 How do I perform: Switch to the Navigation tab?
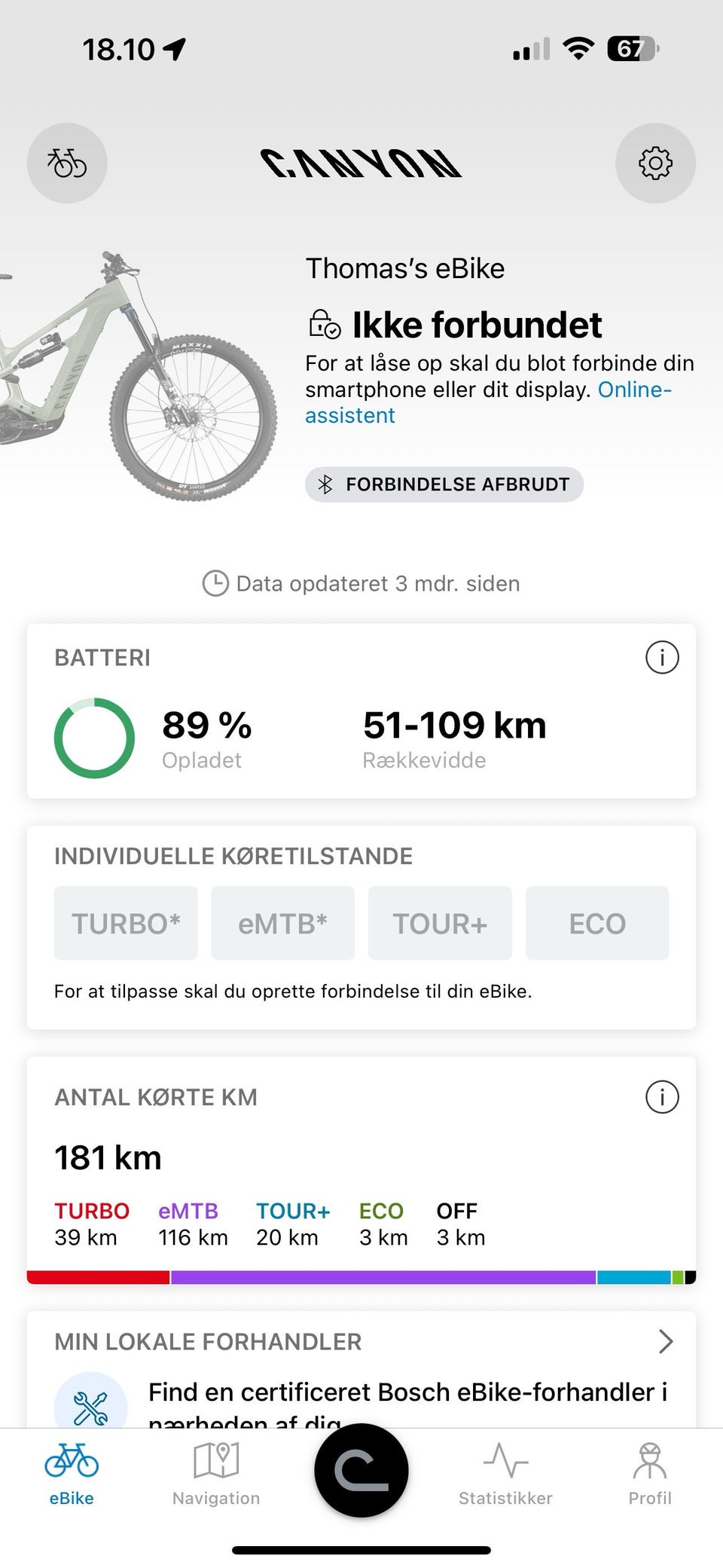[216, 1474]
